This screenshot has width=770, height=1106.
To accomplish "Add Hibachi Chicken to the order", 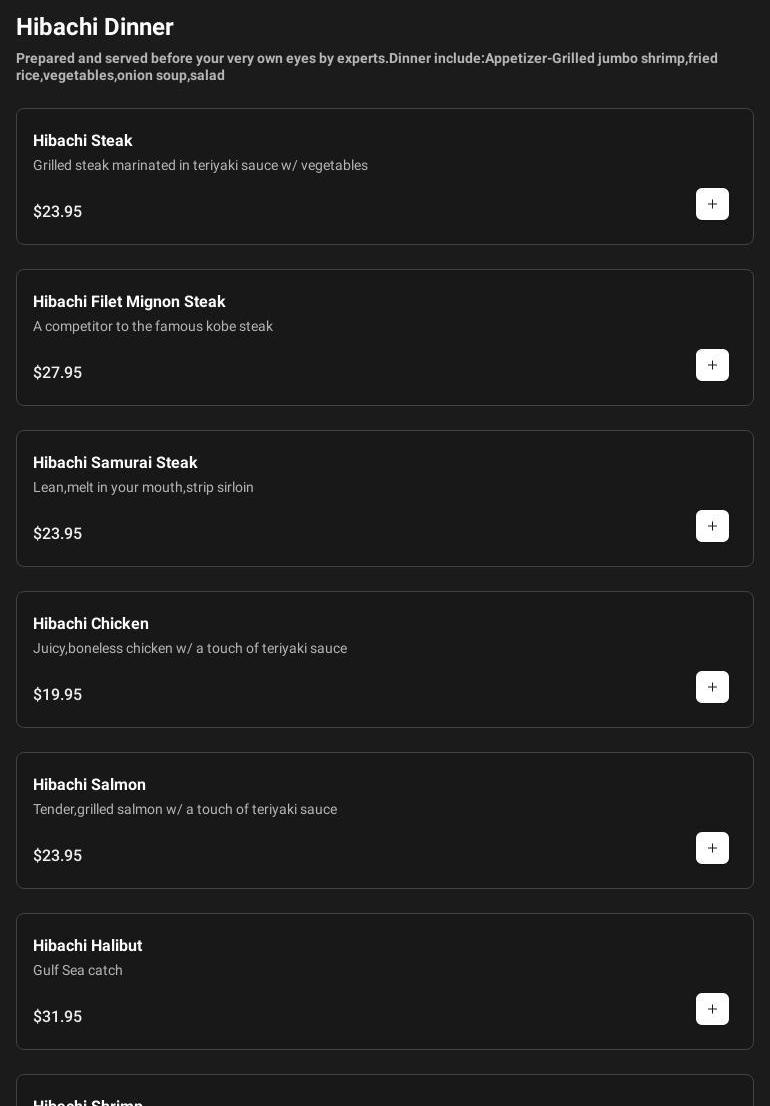I will (712, 687).
